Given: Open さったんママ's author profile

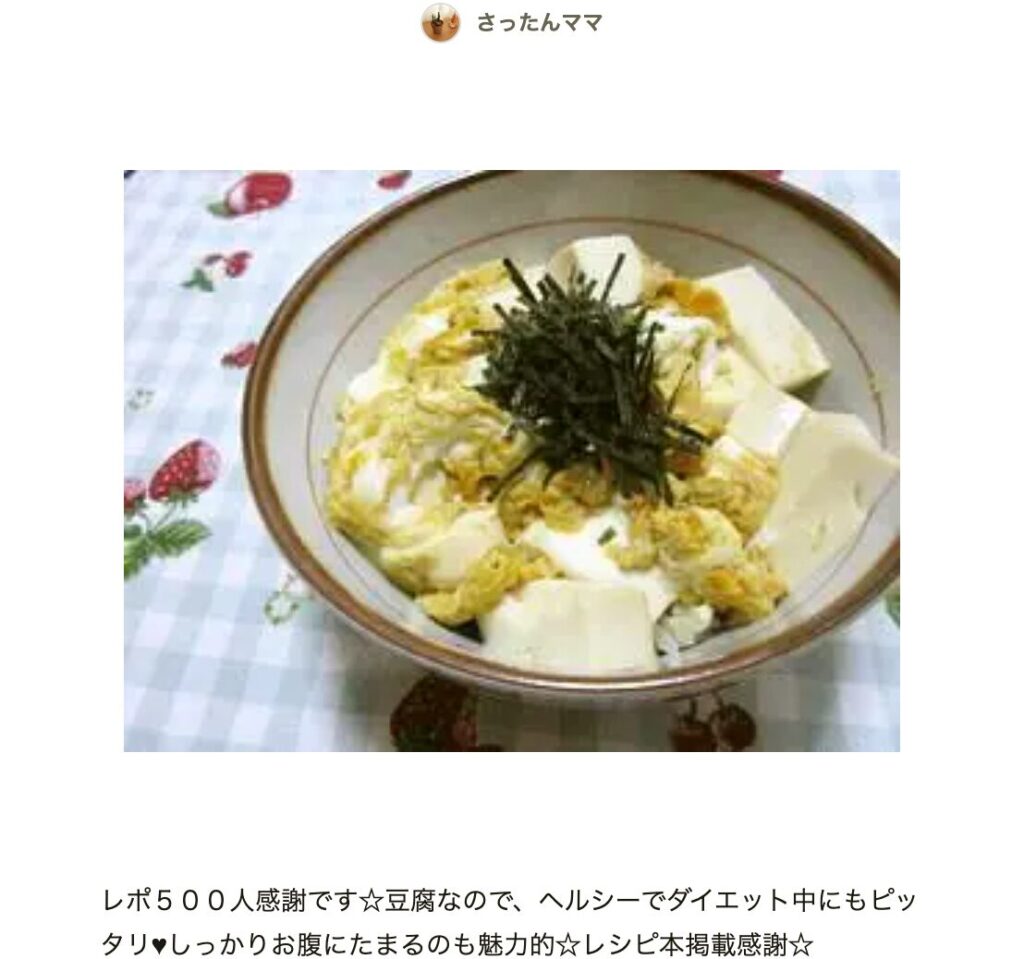Looking at the screenshot, I should 538,23.
